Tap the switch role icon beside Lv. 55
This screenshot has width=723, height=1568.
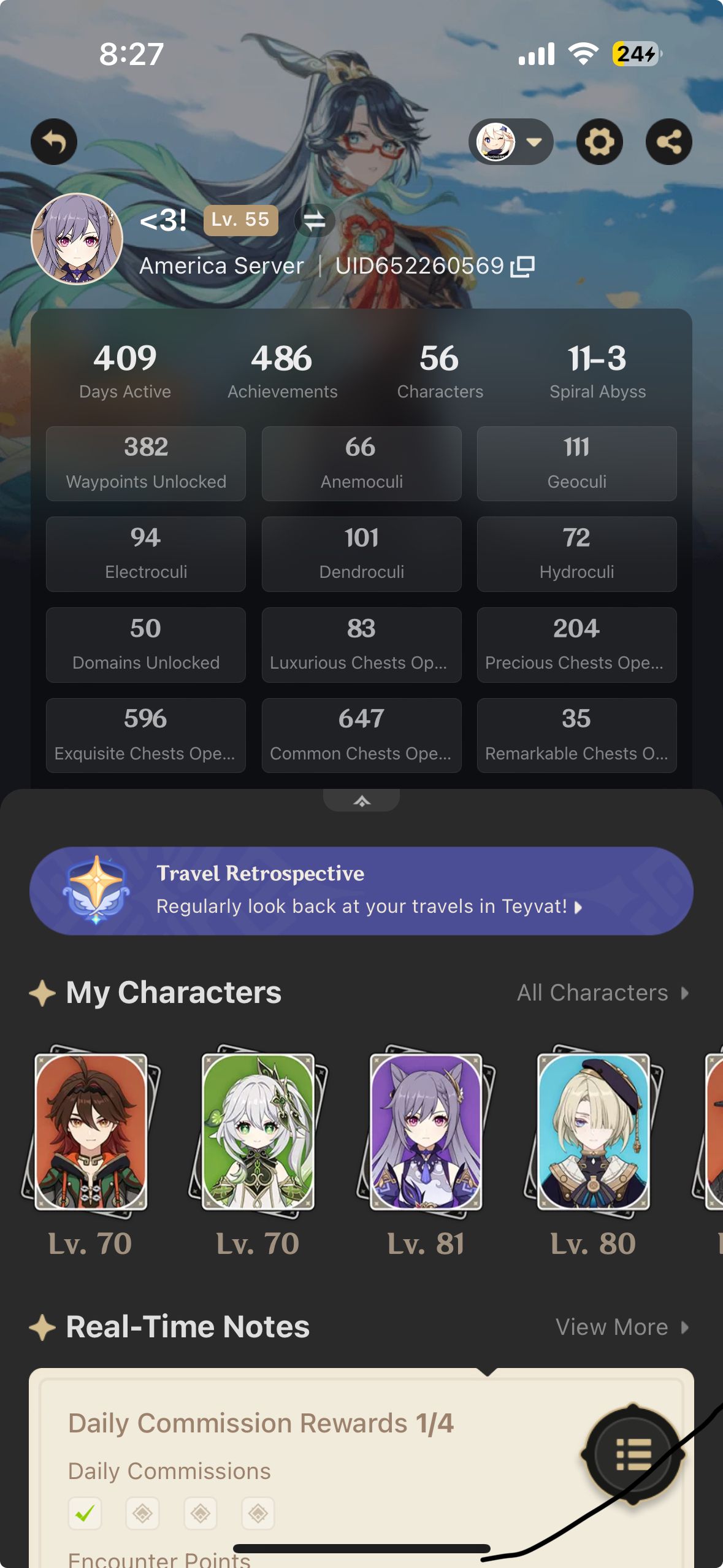[315, 220]
